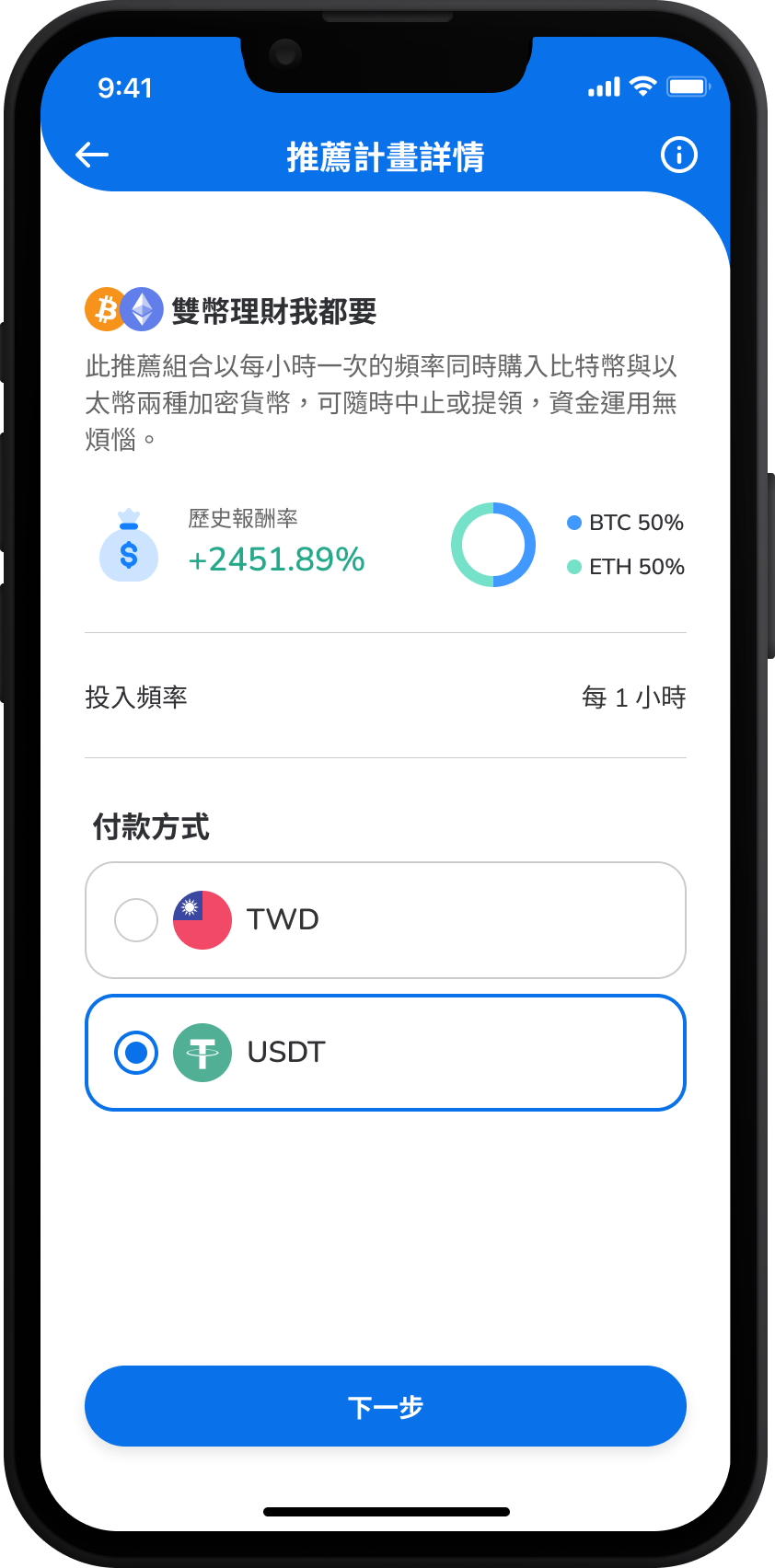Tap the Bitcoin coin icon
Screen dimensions: 775x1568
(106, 309)
